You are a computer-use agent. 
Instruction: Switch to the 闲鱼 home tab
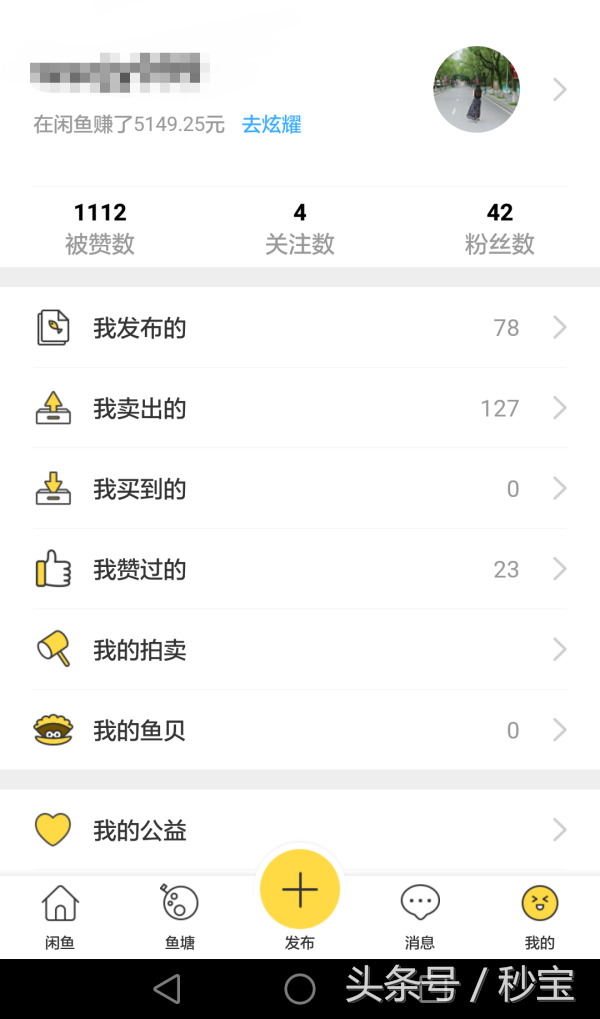pos(60,916)
